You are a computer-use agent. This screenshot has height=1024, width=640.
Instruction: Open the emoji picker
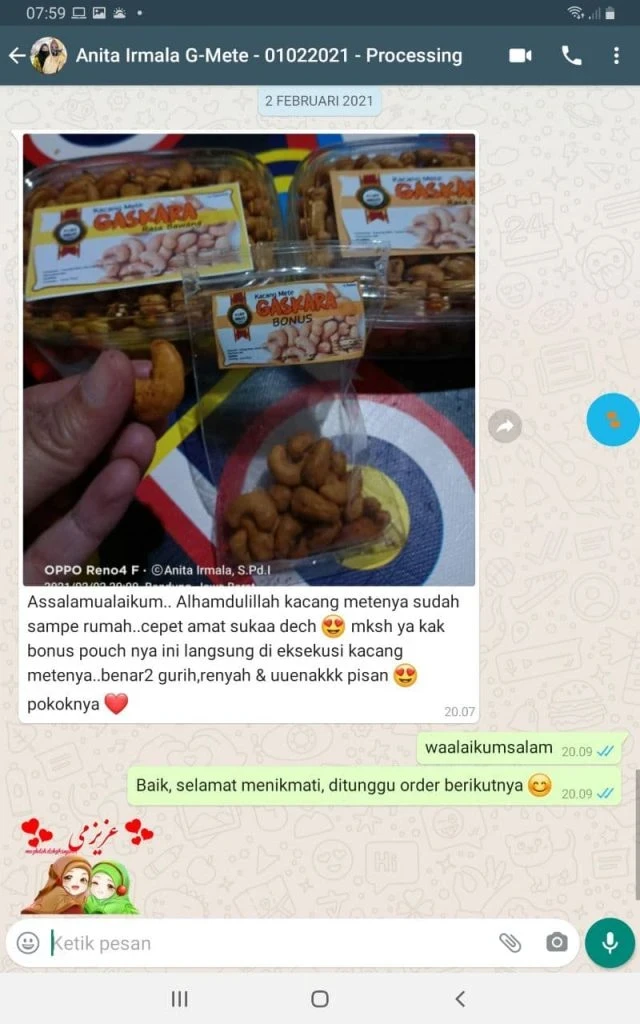29,942
